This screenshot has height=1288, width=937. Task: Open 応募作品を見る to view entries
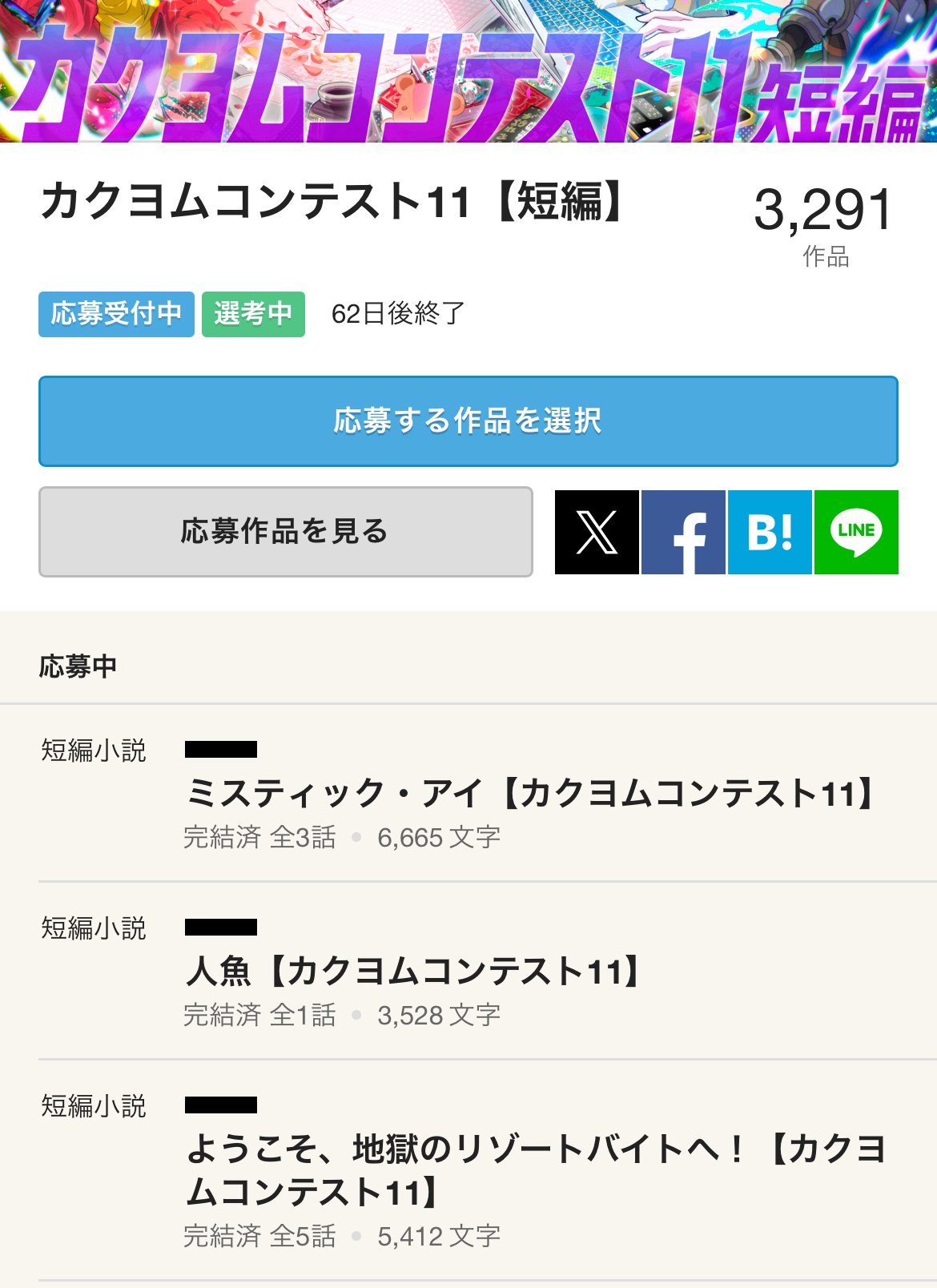[x=286, y=532]
